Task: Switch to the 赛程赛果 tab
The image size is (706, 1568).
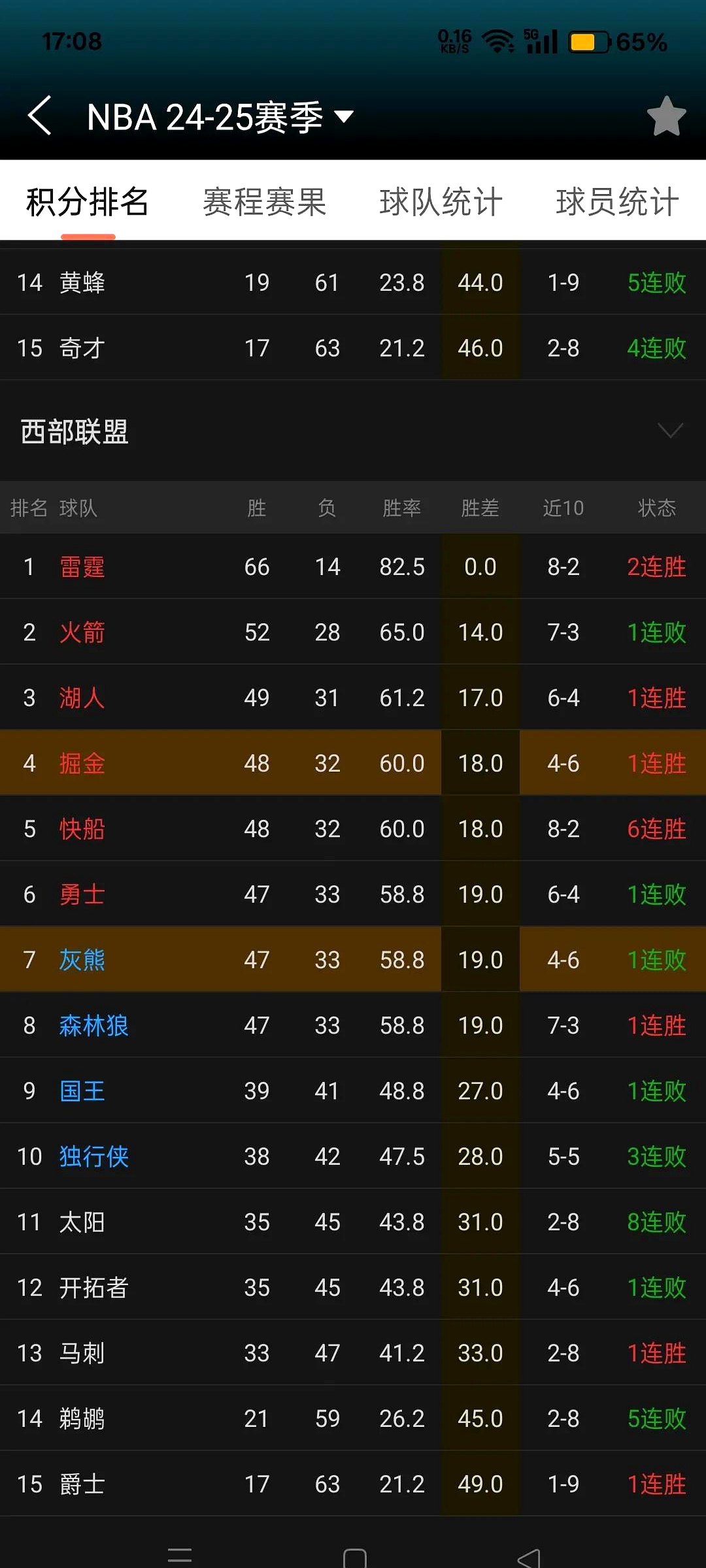Action: (264, 202)
